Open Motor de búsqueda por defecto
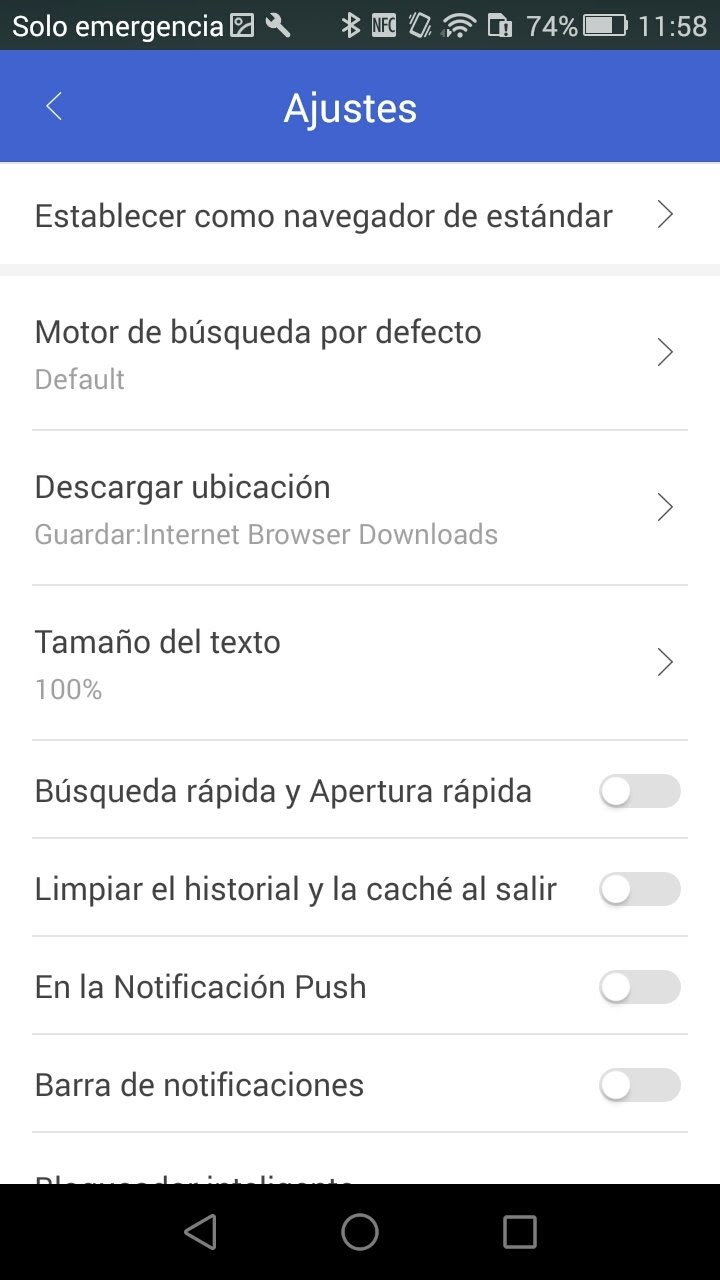The image size is (720, 1280). 360,353
